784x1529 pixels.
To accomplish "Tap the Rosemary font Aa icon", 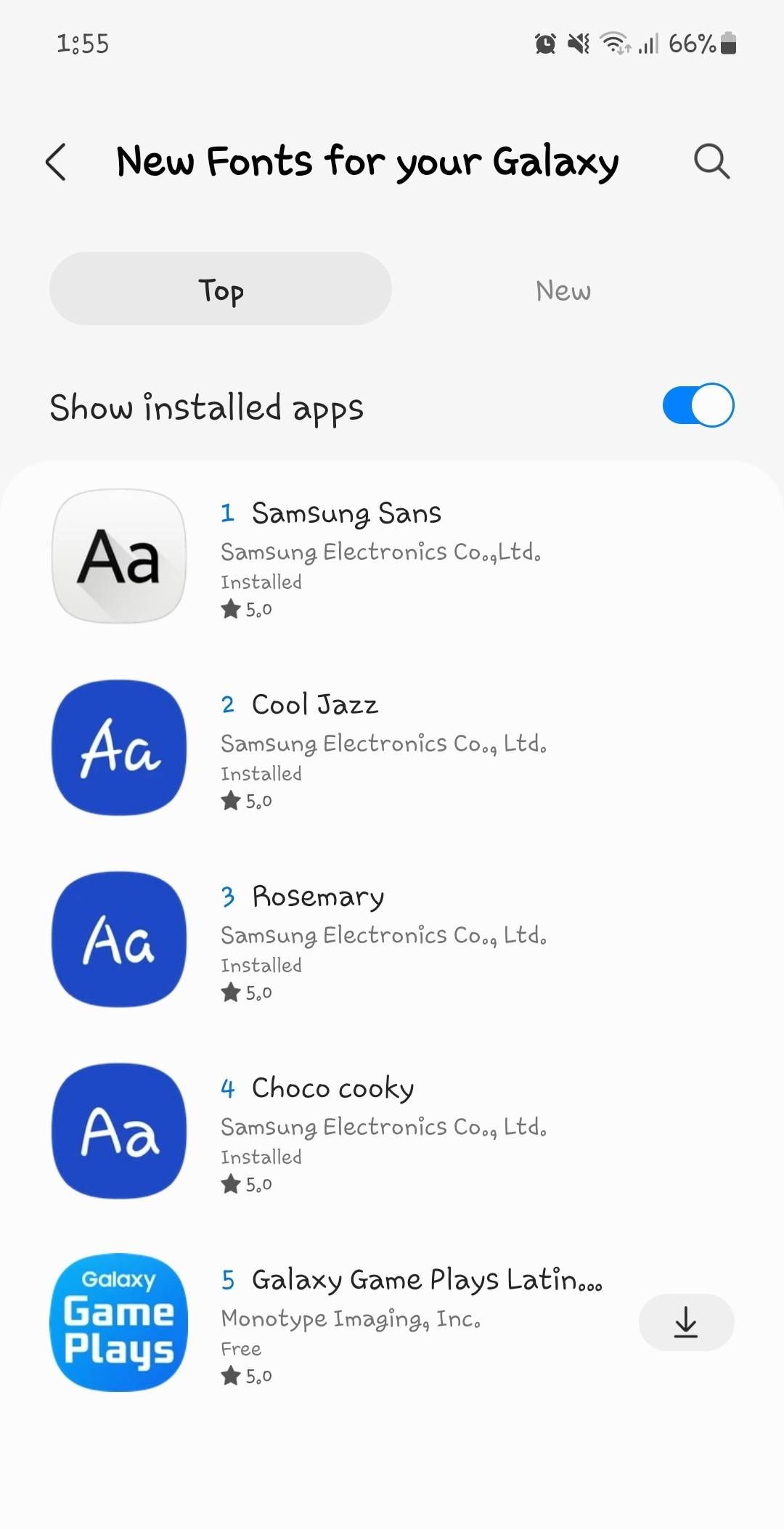I will click(118, 940).
